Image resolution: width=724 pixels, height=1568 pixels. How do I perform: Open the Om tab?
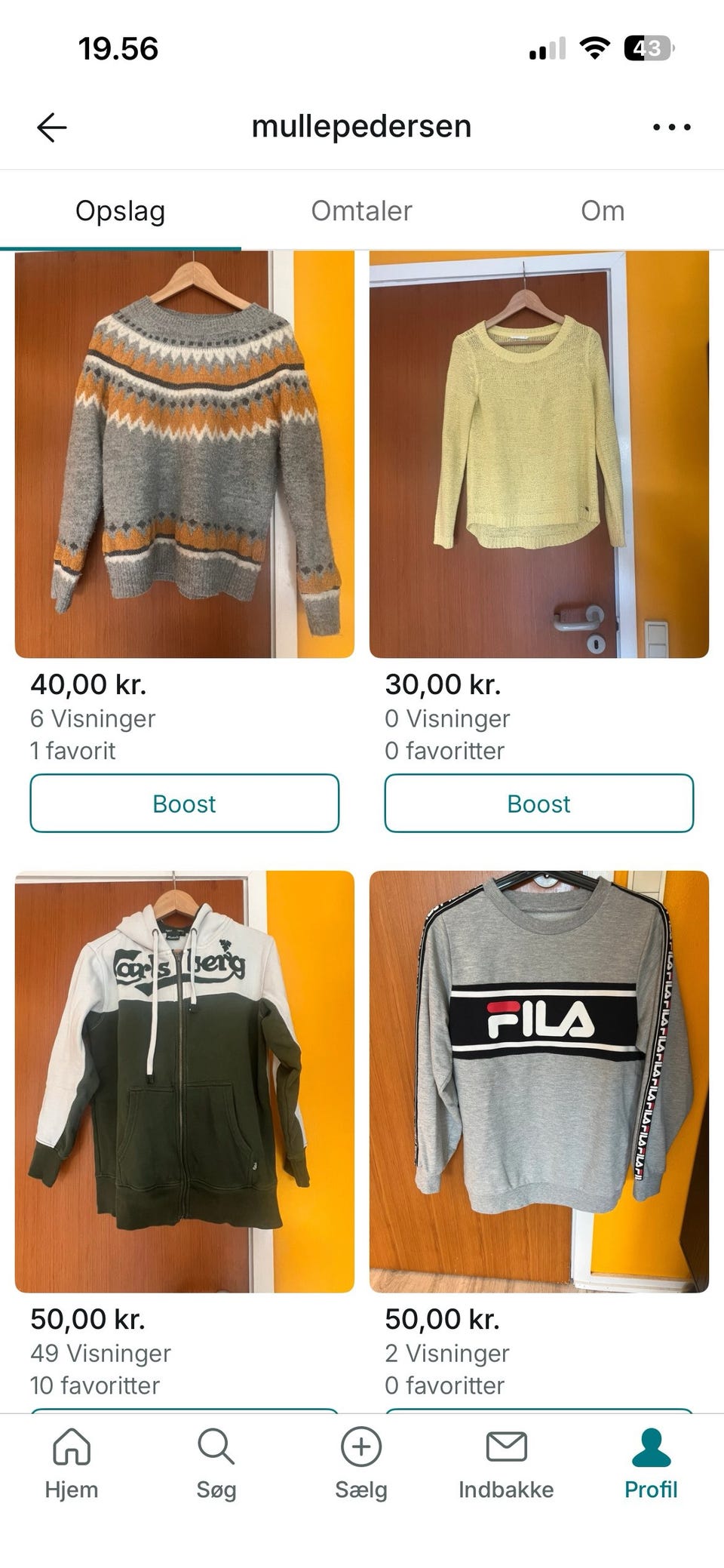point(603,211)
